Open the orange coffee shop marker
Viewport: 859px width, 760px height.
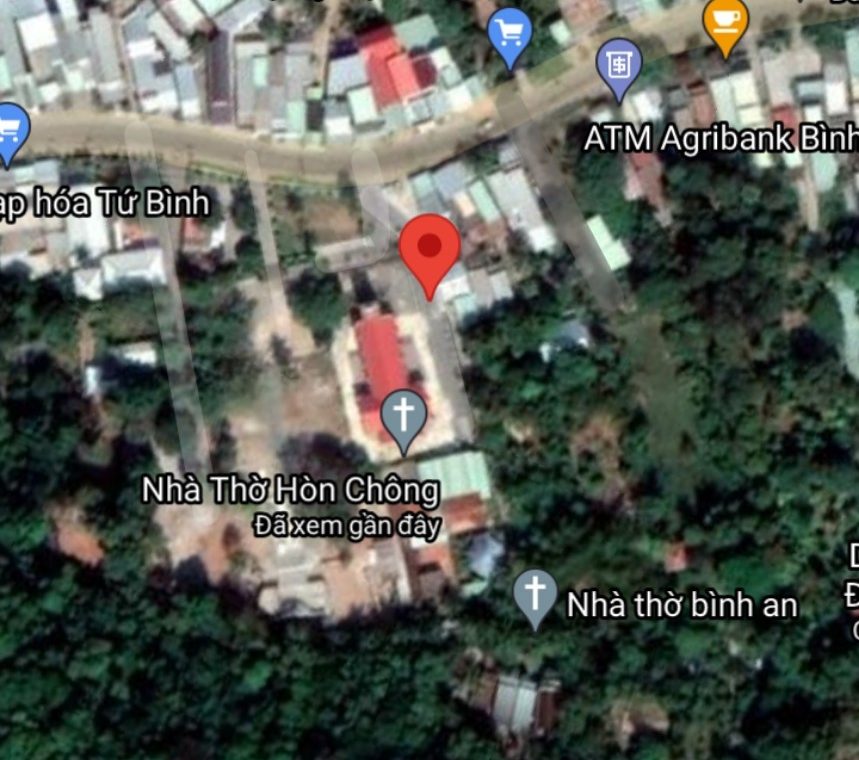[x=725, y=22]
